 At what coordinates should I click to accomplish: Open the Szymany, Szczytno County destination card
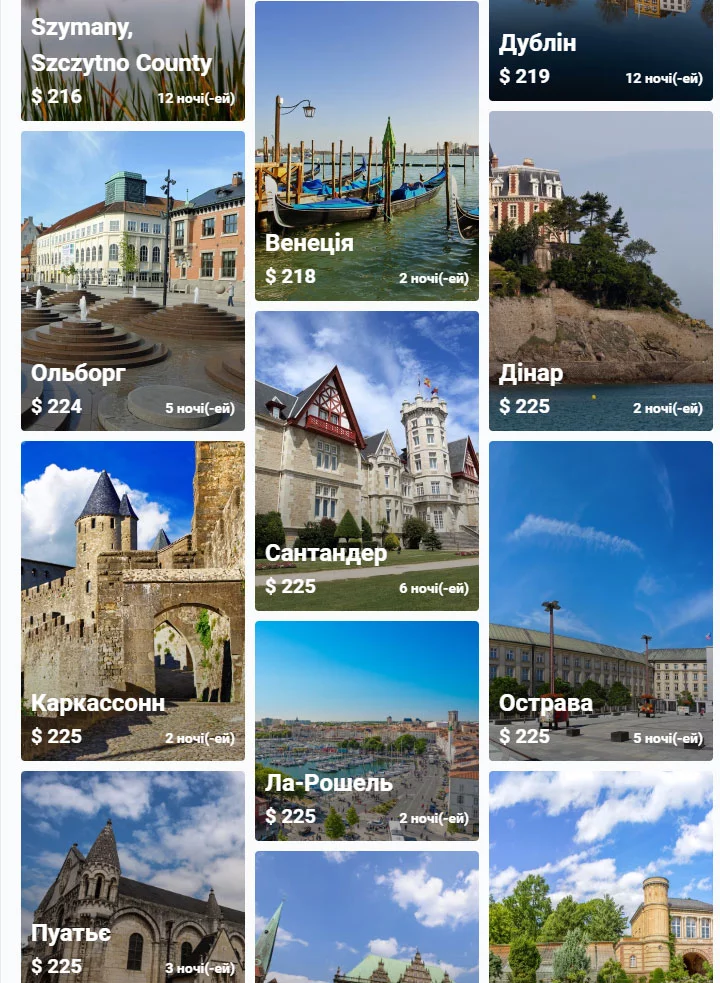[x=132, y=60]
